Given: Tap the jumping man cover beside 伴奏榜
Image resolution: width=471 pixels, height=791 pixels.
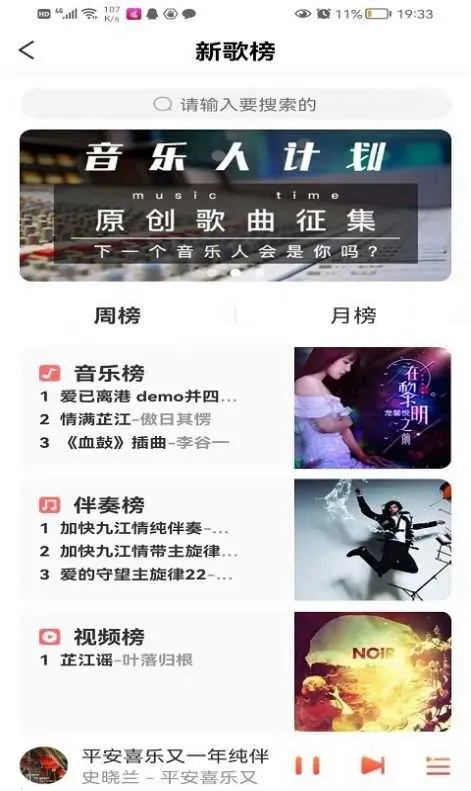Looking at the screenshot, I should 373,539.
